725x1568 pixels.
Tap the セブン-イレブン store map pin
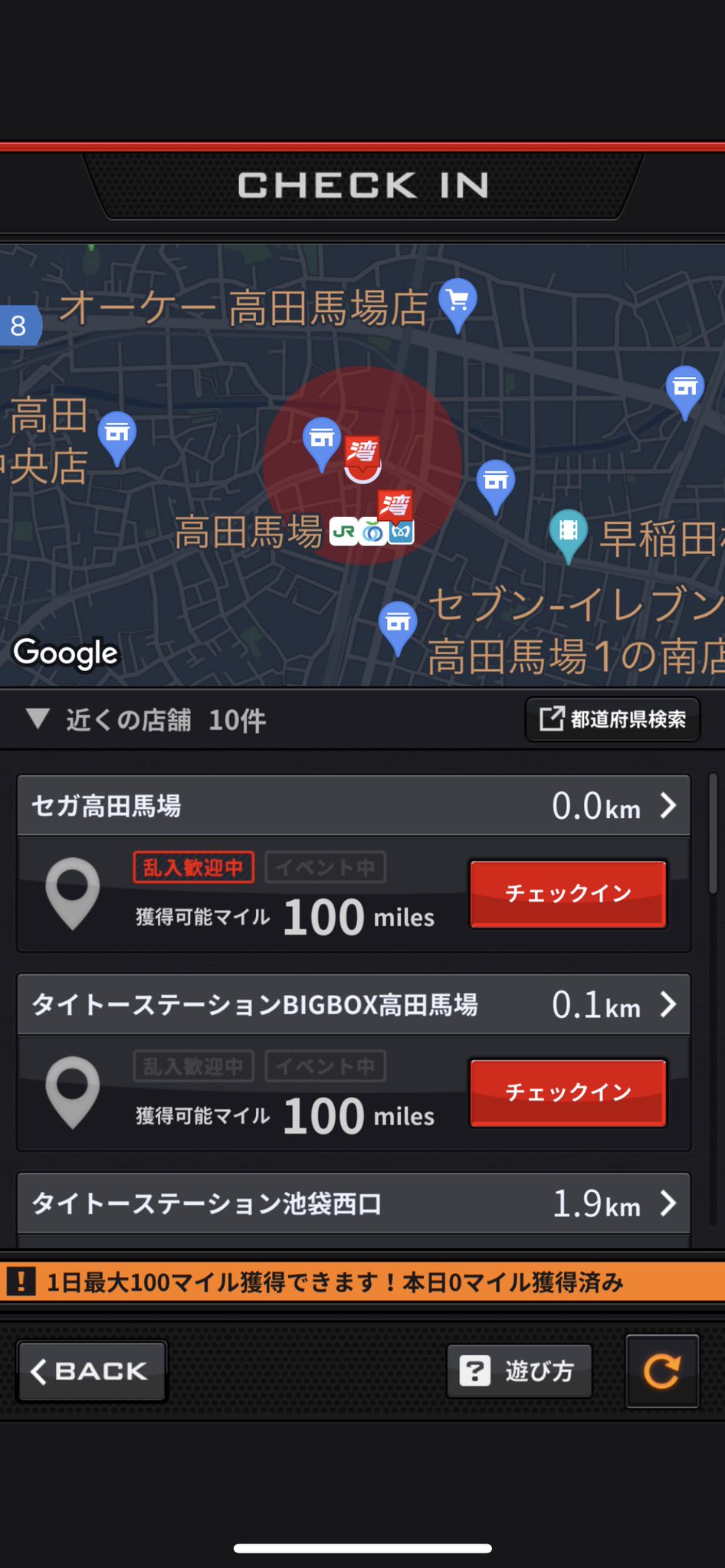point(398,628)
